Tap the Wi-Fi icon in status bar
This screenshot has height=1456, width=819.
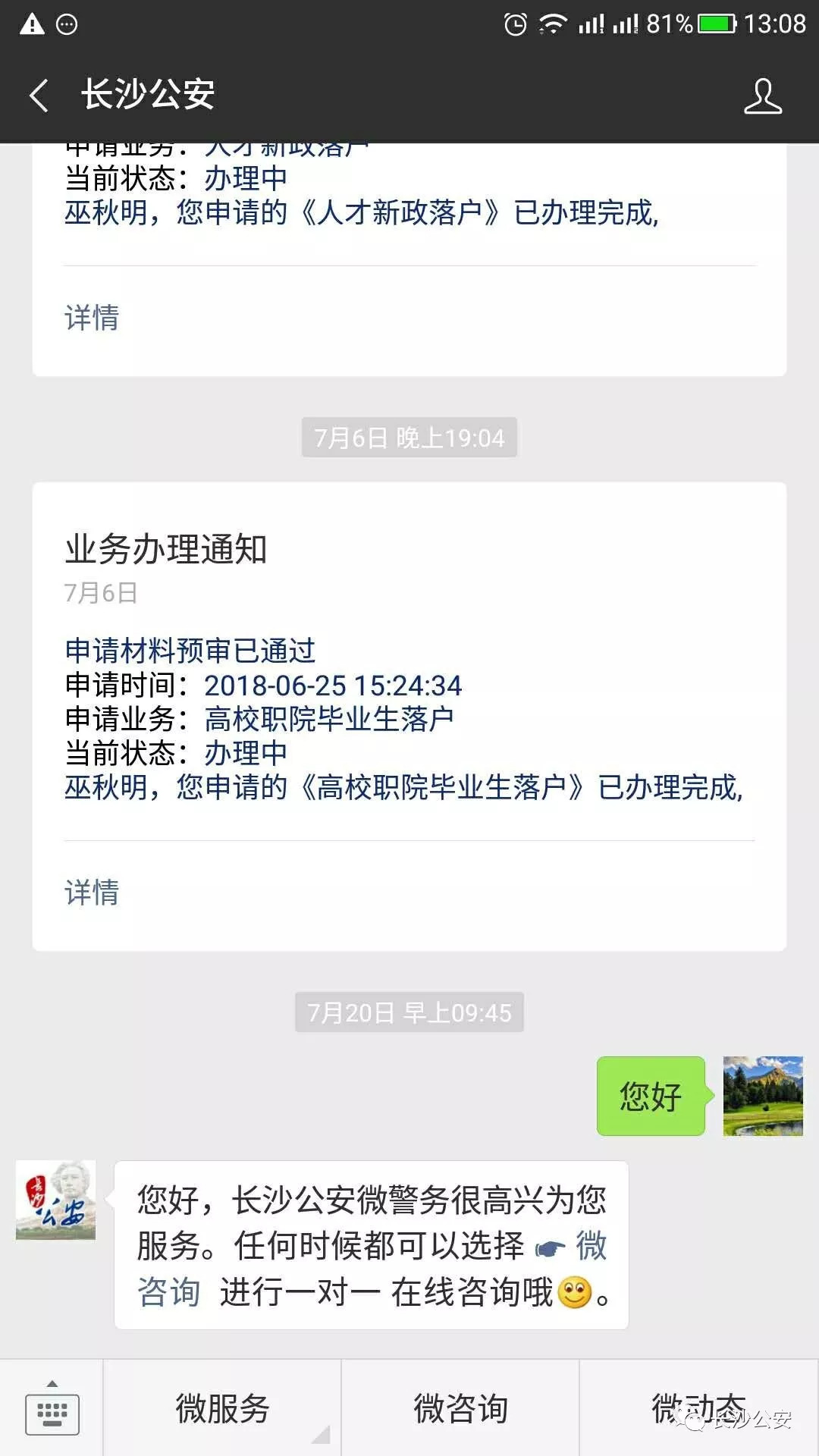[x=552, y=23]
